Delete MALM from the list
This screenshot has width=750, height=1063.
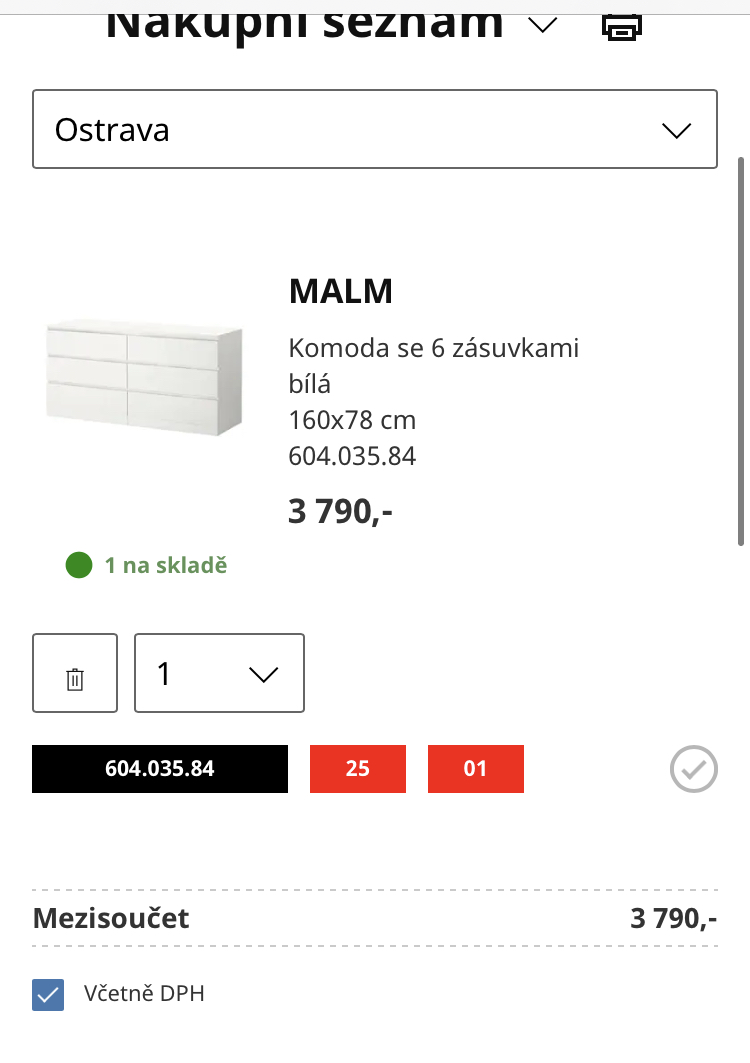tap(75, 674)
